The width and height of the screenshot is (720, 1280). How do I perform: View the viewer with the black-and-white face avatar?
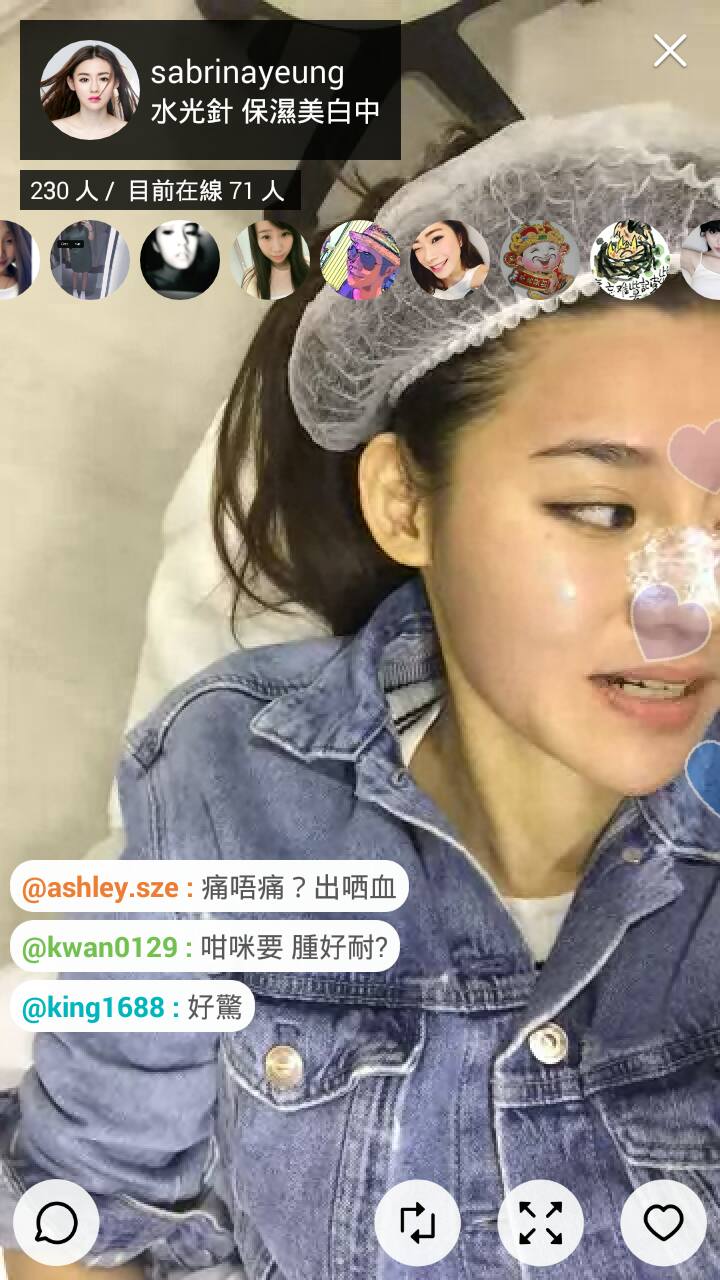(180, 260)
